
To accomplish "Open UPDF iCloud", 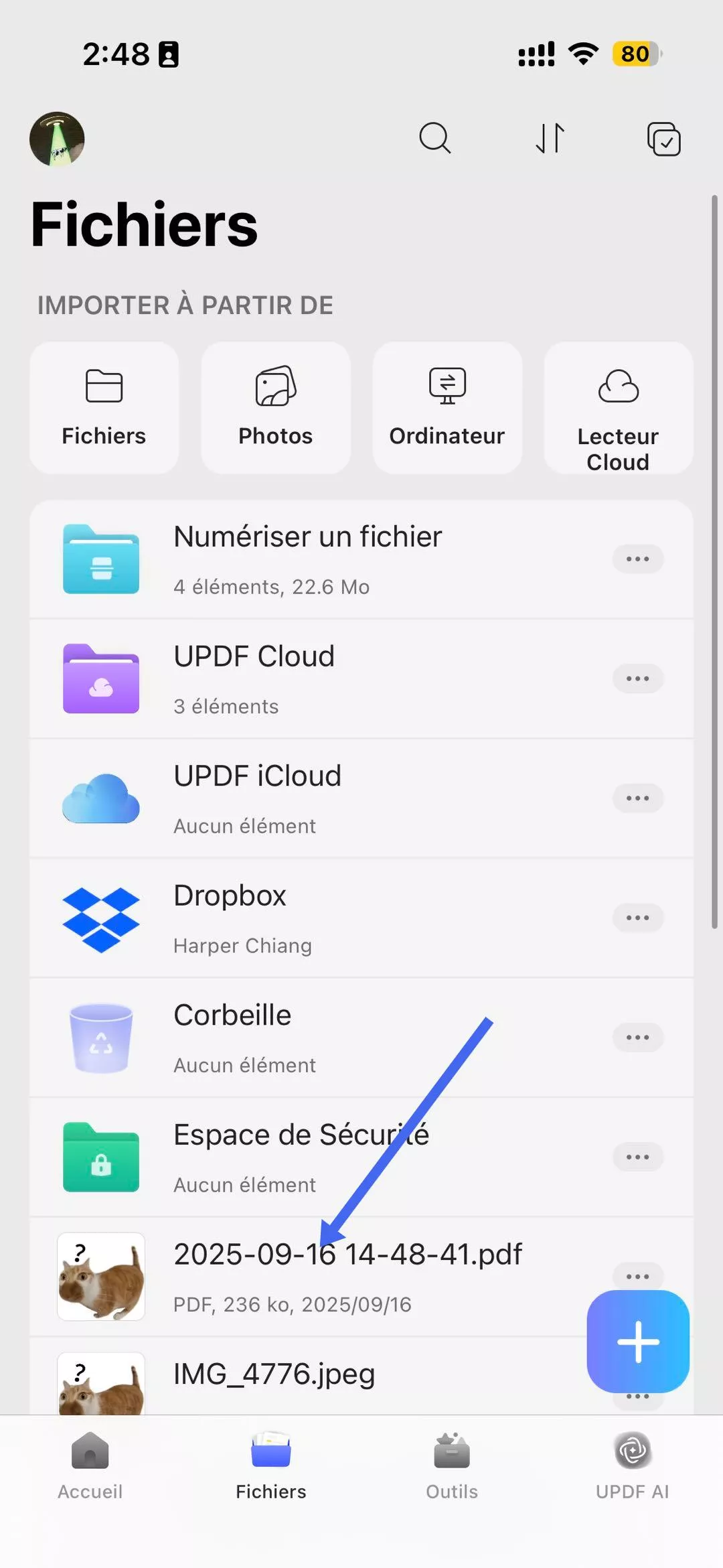I will click(x=308, y=798).
